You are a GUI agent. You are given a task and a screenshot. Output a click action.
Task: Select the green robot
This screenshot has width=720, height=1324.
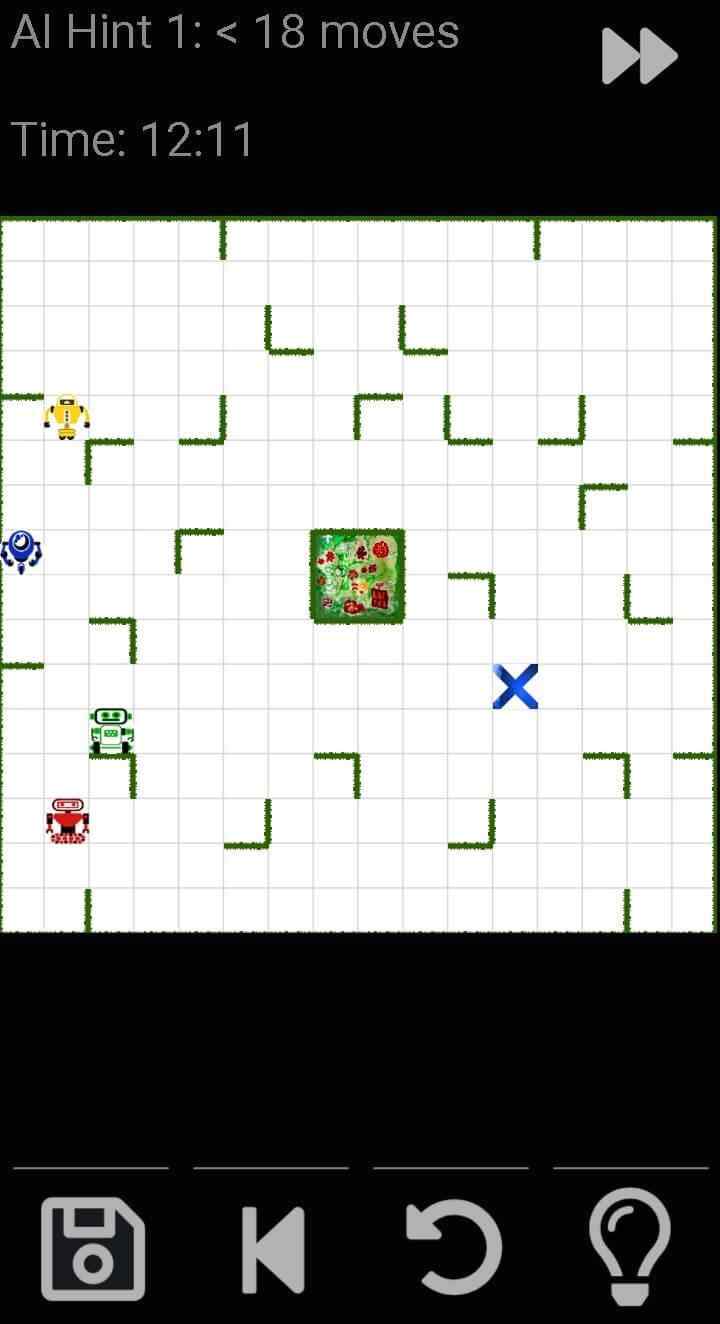(x=110, y=728)
